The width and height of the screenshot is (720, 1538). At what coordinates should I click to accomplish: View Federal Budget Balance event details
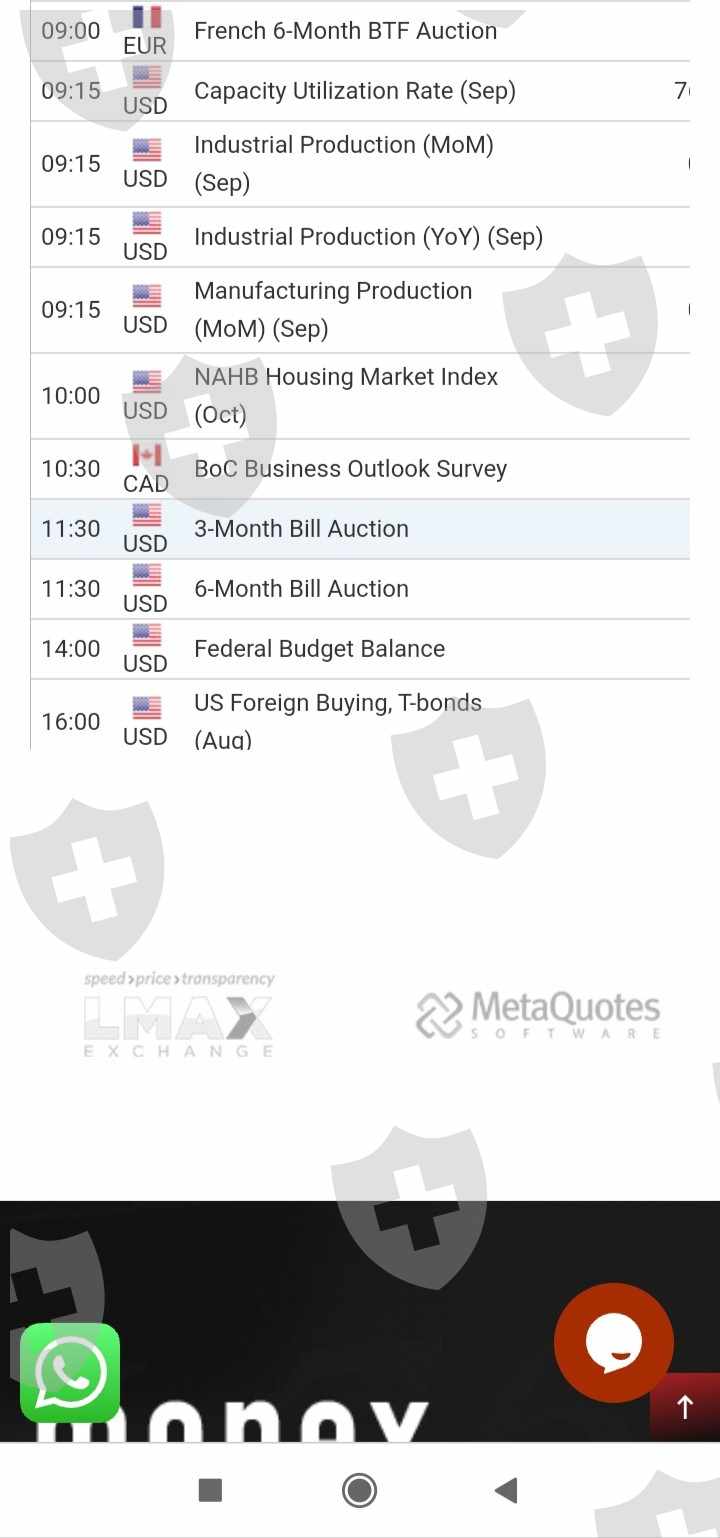(x=319, y=649)
